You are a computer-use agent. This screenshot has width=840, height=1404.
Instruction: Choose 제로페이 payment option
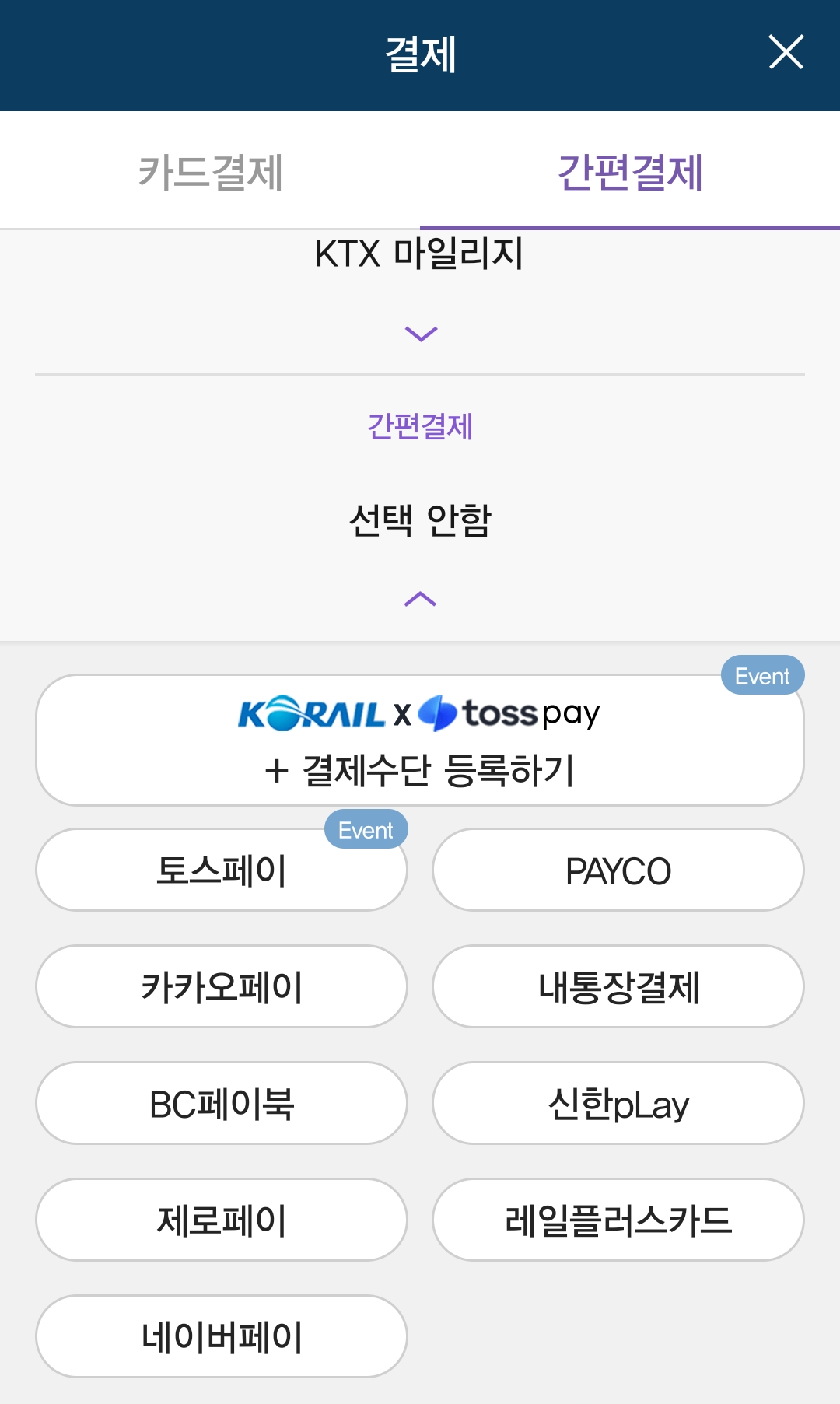coord(220,1220)
